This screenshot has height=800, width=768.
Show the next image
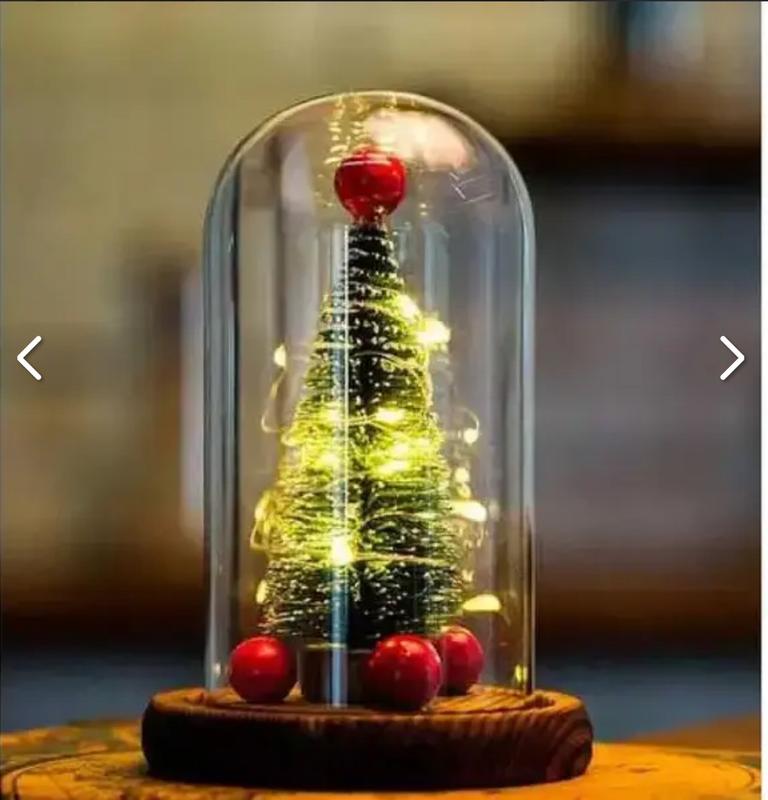pos(732,358)
